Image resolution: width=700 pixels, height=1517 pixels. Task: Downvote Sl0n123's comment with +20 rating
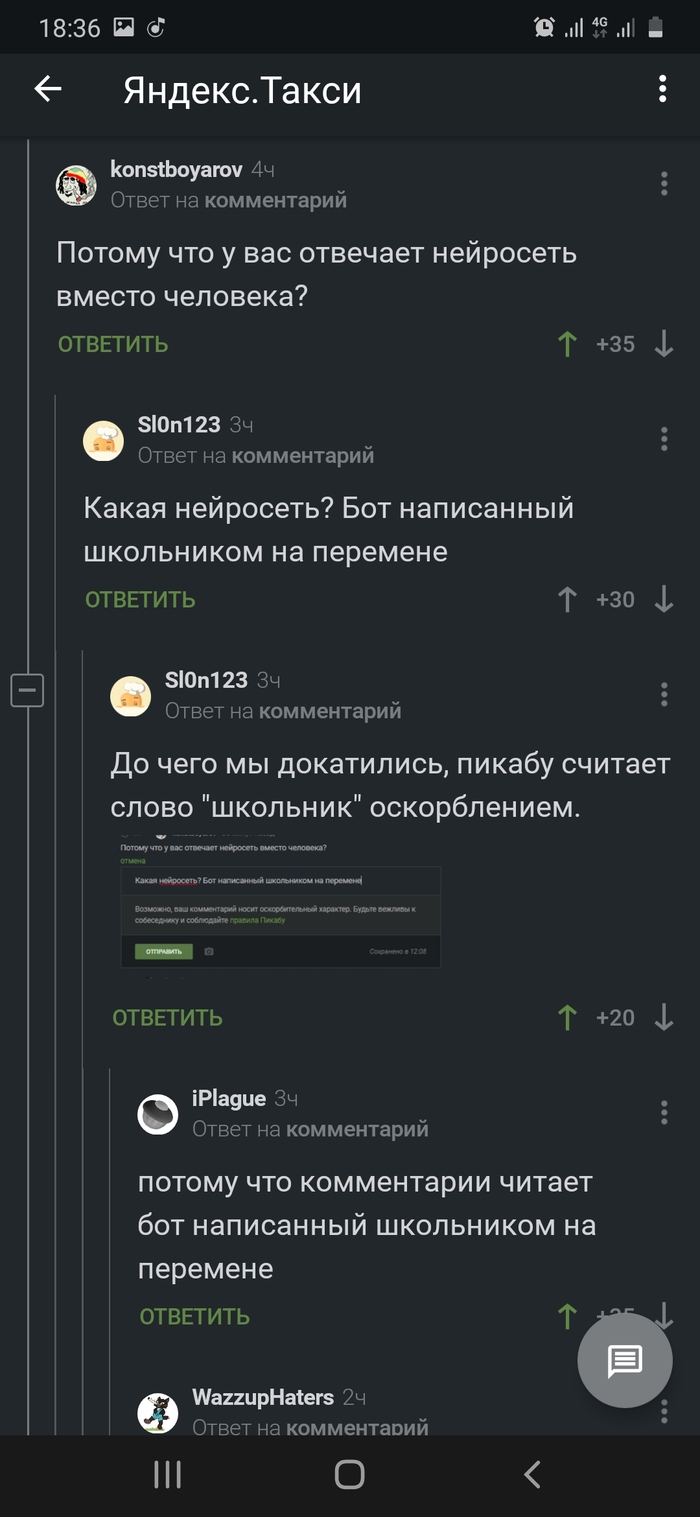coord(664,1017)
